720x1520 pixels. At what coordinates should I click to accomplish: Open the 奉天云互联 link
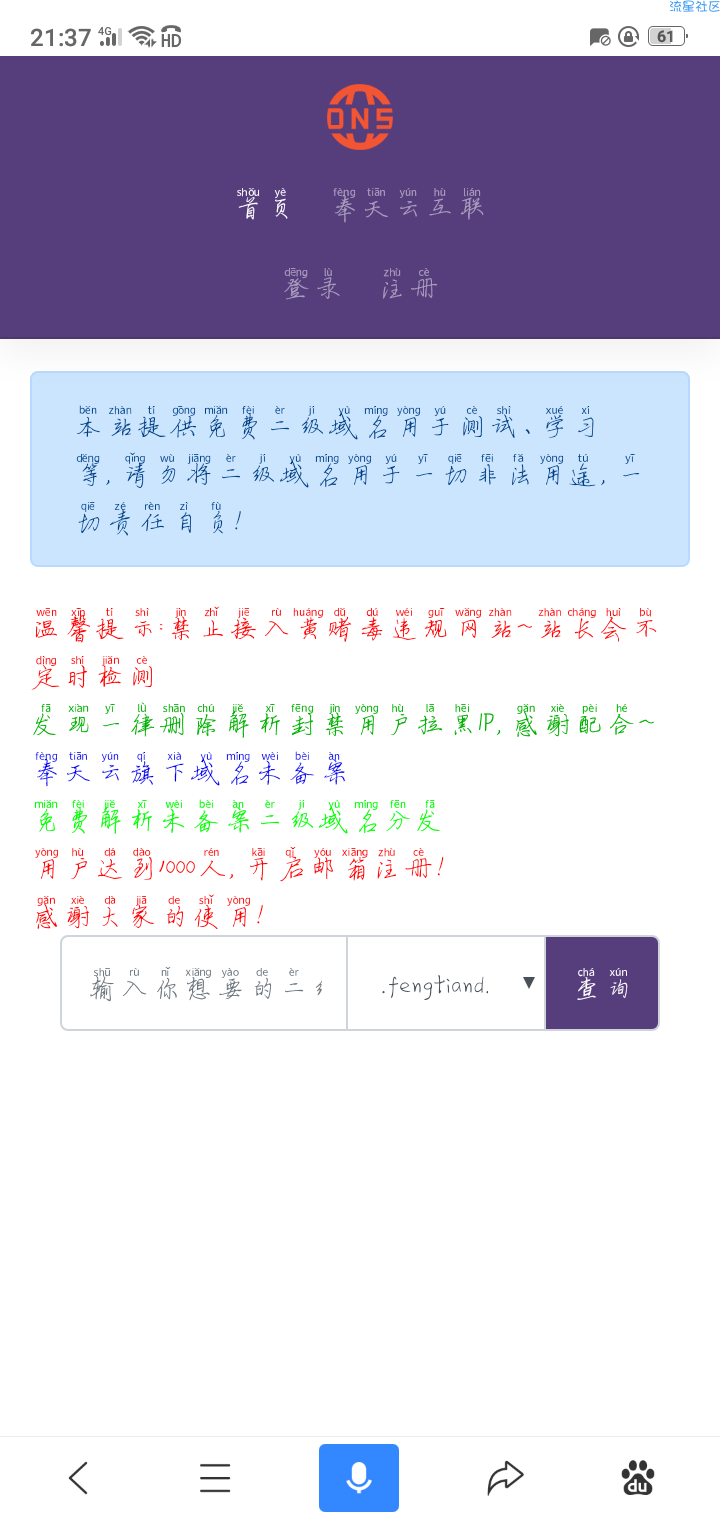pyautogui.click(x=408, y=205)
